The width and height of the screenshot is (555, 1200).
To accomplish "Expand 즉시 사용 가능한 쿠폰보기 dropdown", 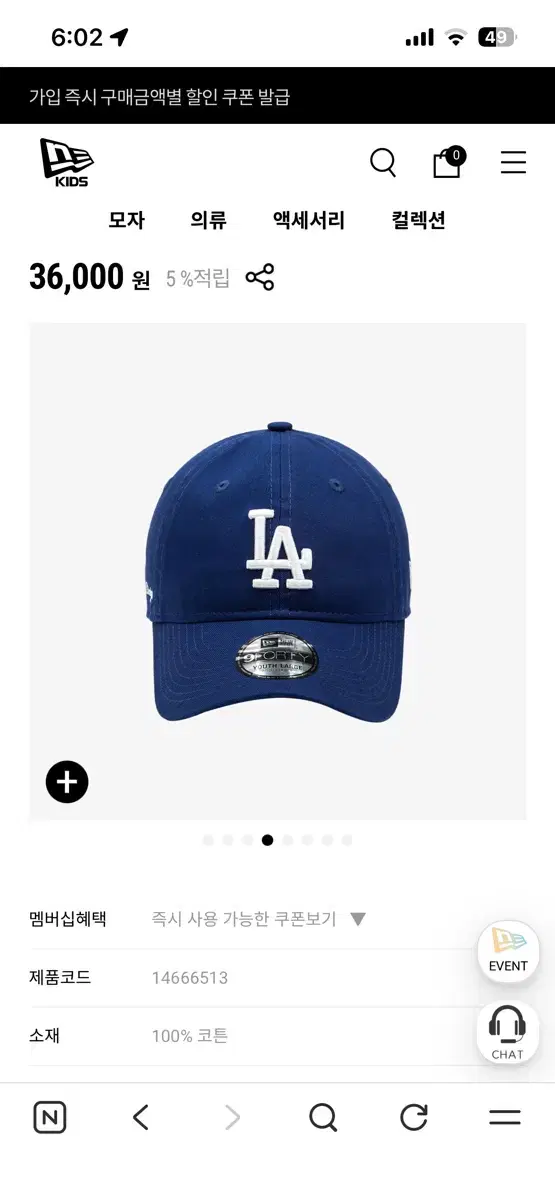I will pos(259,919).
